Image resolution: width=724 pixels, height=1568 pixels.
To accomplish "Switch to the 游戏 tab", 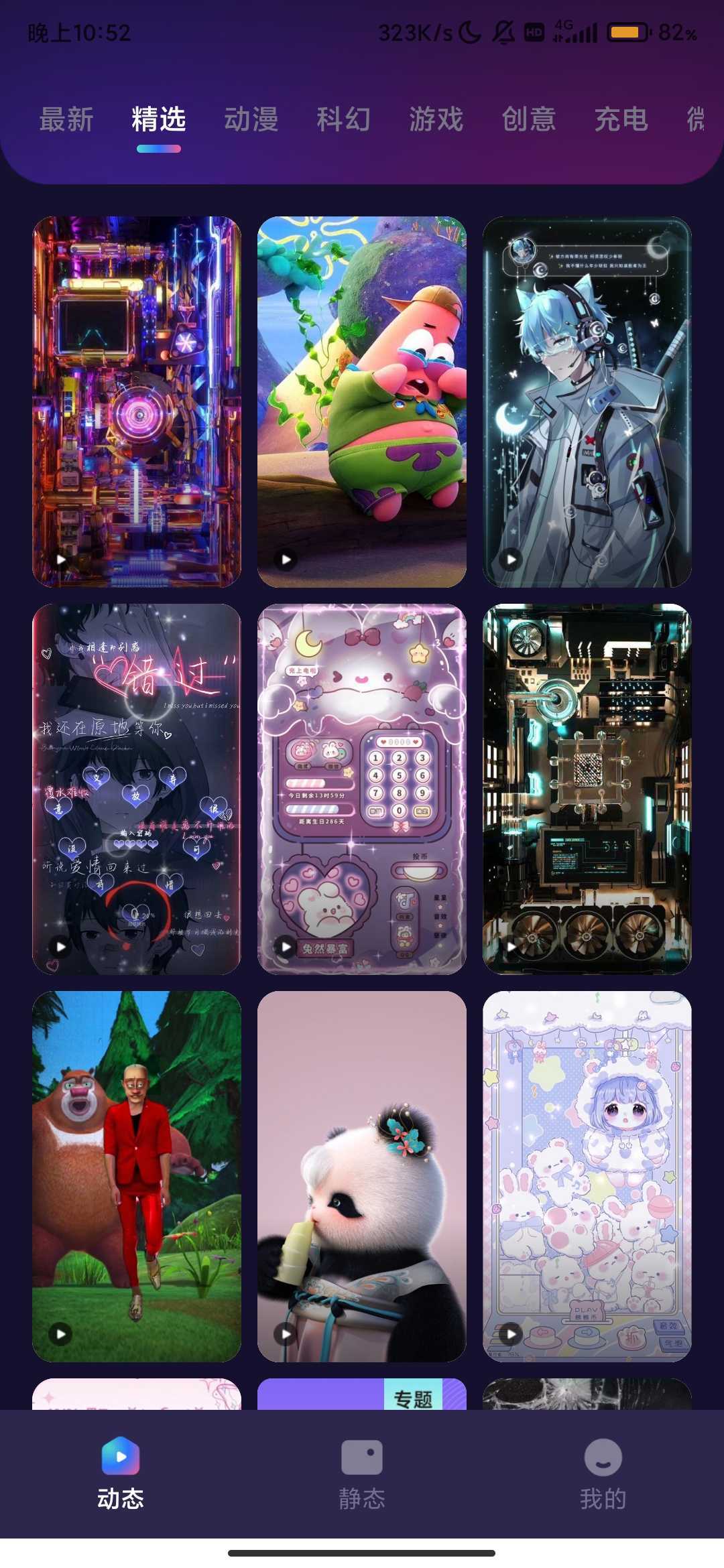I will pyautogui.click(x=436, y=119).
